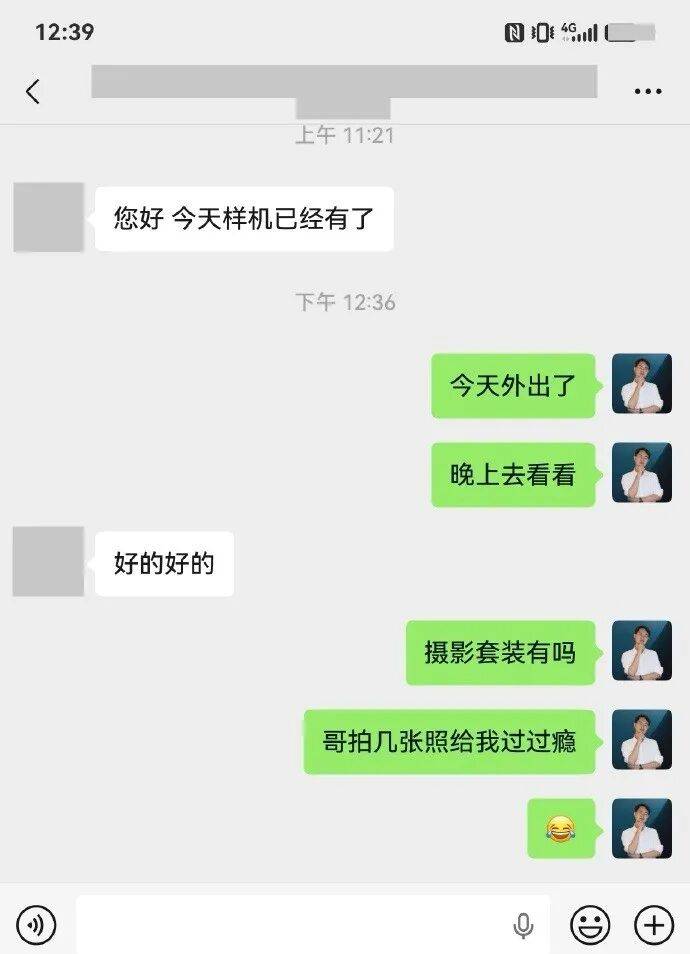
Task: View own avatar beside 今天外出了
Action: 642,384
